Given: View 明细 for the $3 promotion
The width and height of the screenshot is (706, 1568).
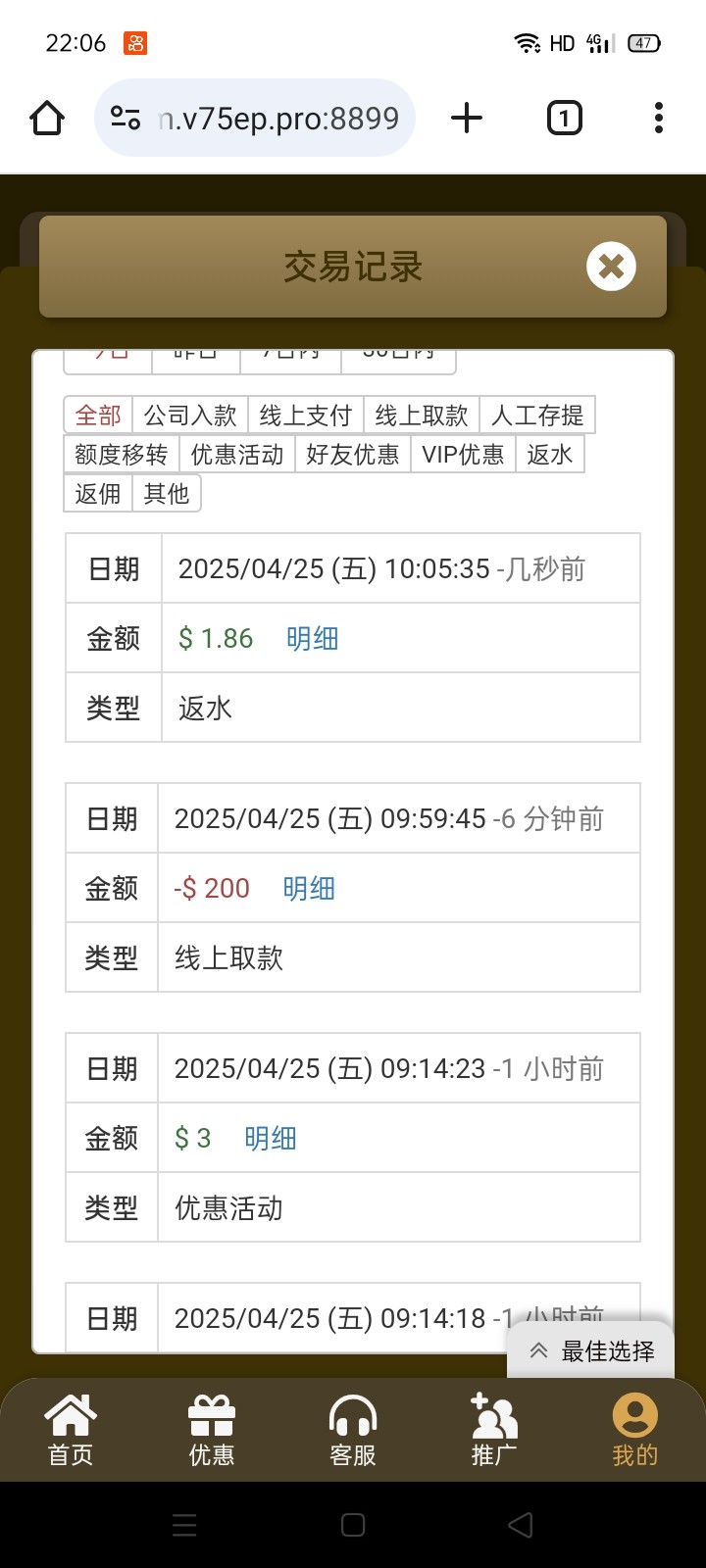Looking at the screenshot, I should point(270,1139).
